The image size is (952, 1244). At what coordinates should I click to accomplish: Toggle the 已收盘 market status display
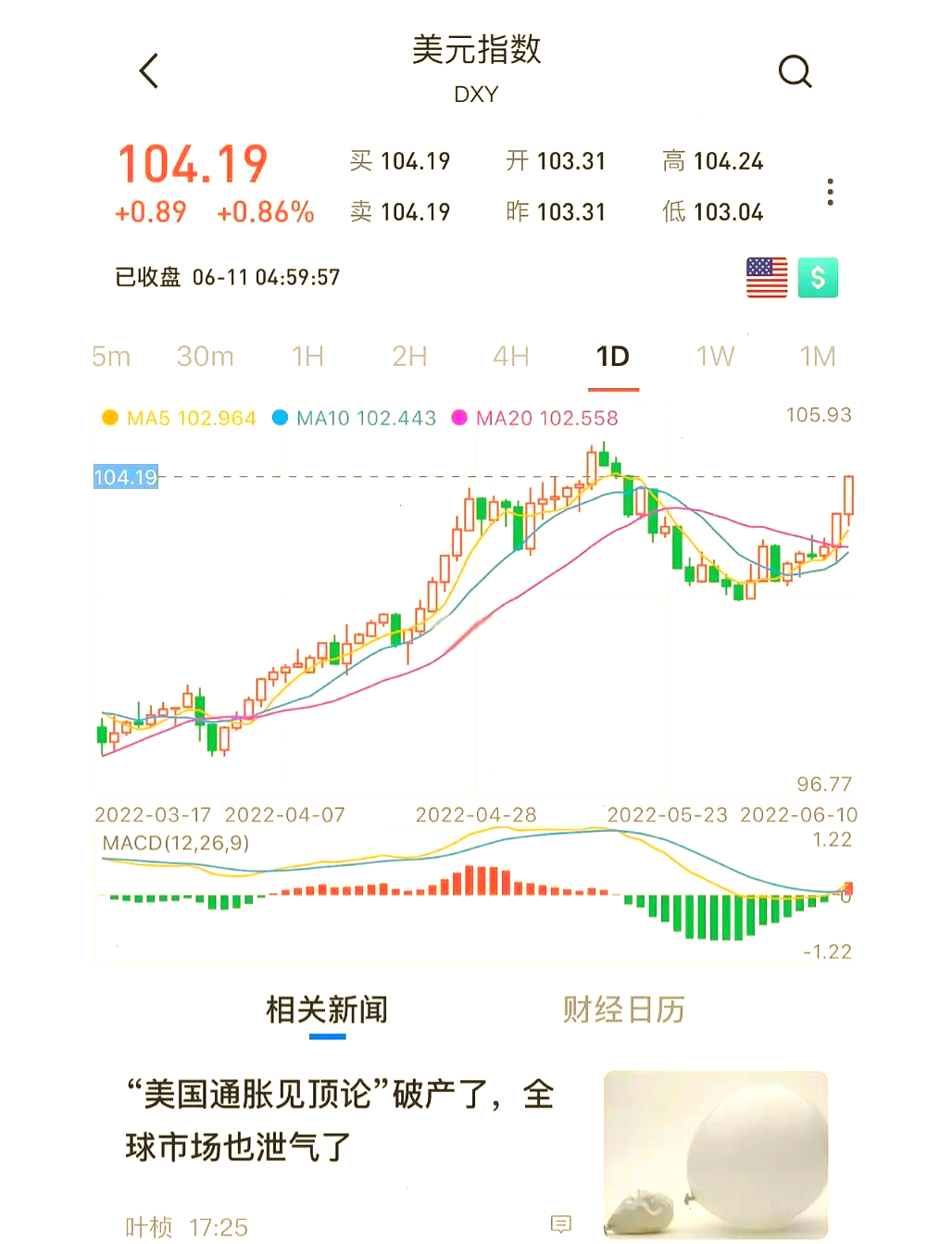click(x=148, y=277)
